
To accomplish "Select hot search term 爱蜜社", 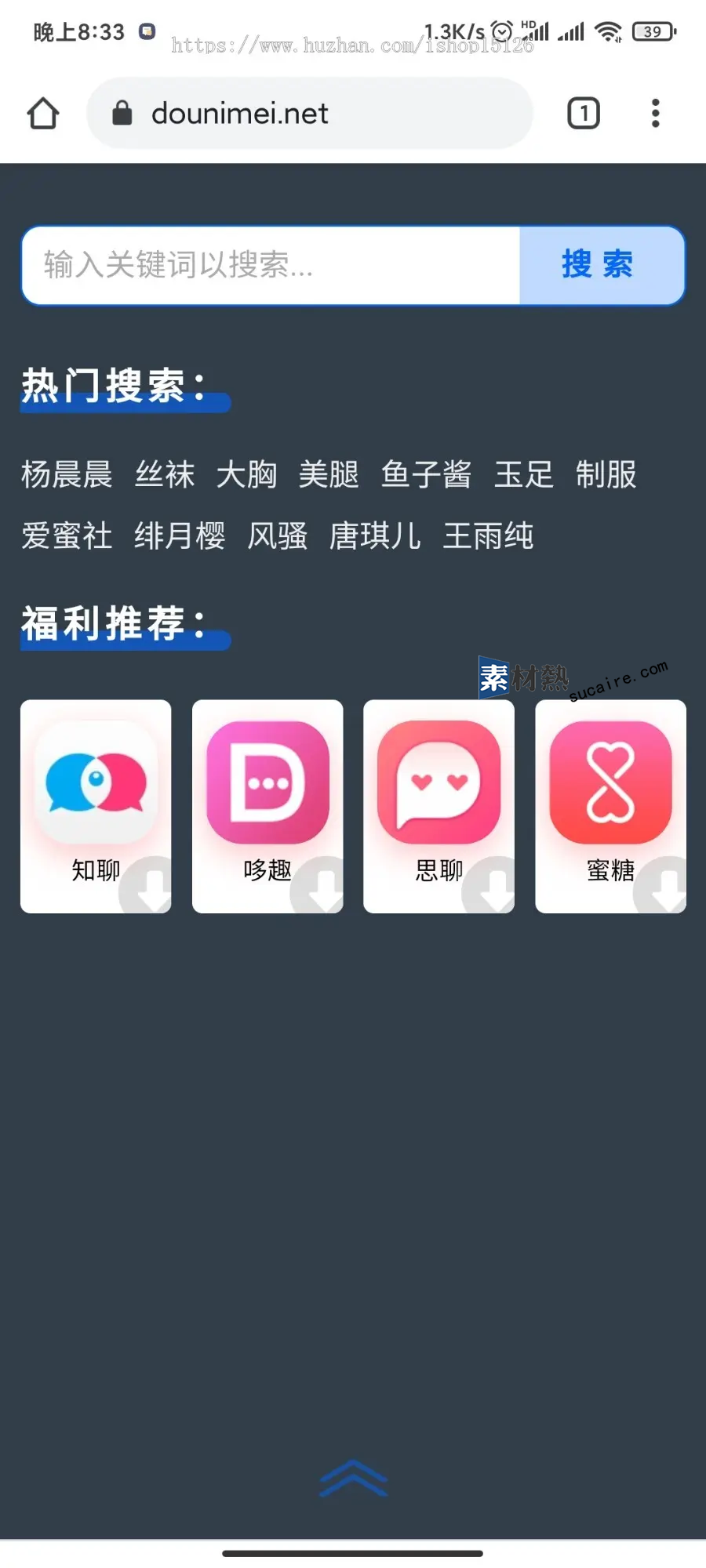I will click(x=67, y=536).
